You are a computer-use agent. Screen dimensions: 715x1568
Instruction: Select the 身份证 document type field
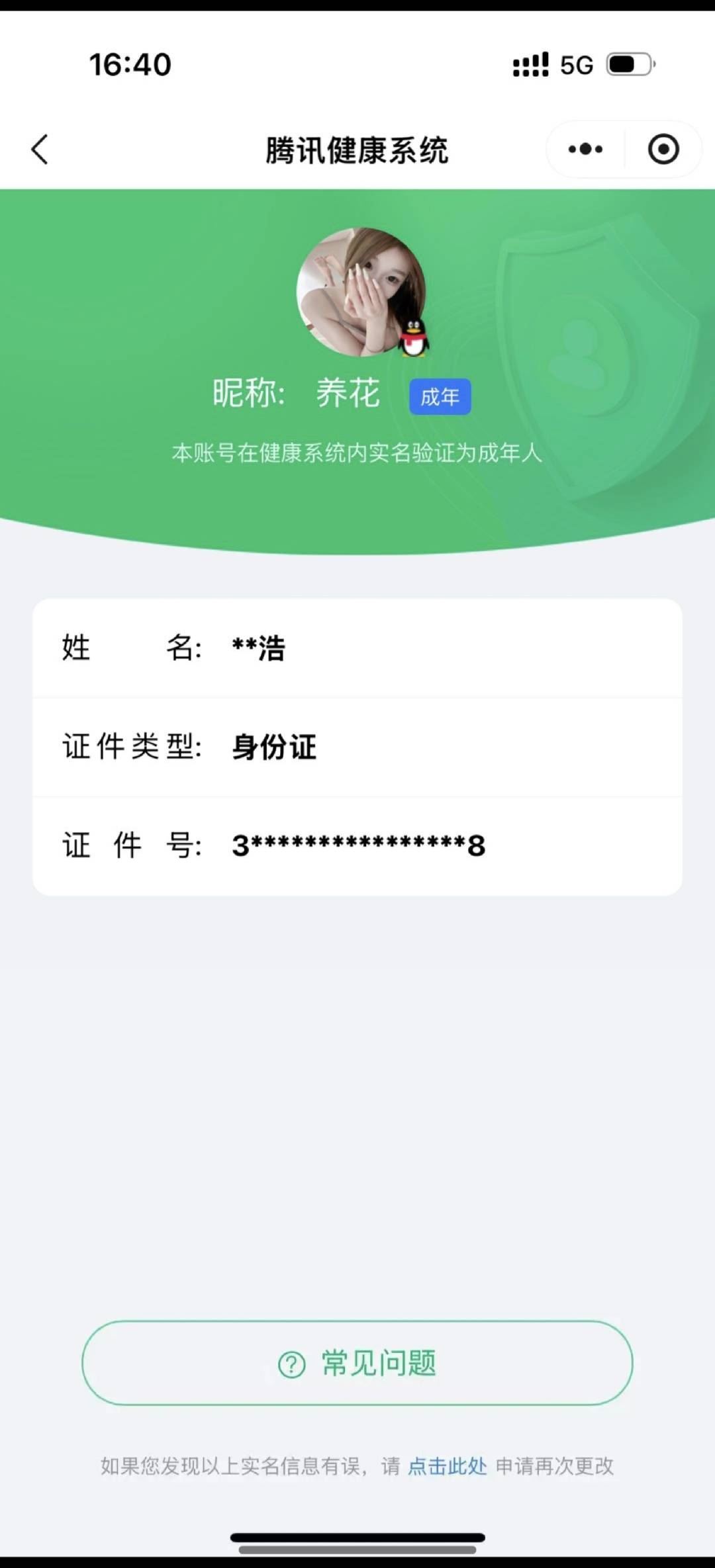(x=273, y=748)
